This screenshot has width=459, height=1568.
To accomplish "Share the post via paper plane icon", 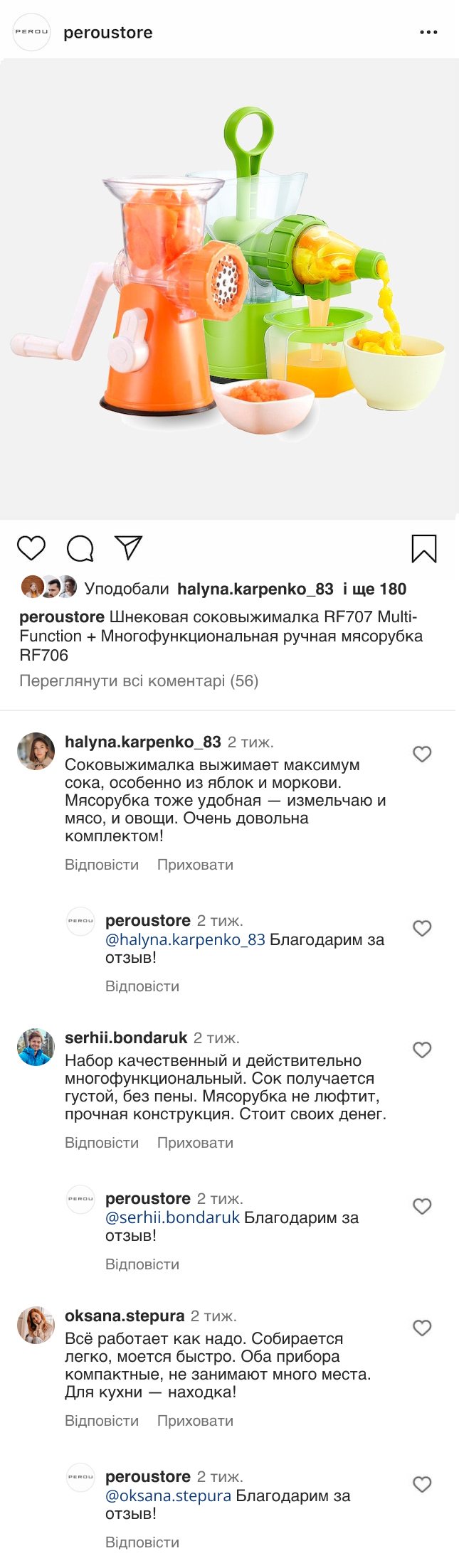I will click(x=129, y=548).
